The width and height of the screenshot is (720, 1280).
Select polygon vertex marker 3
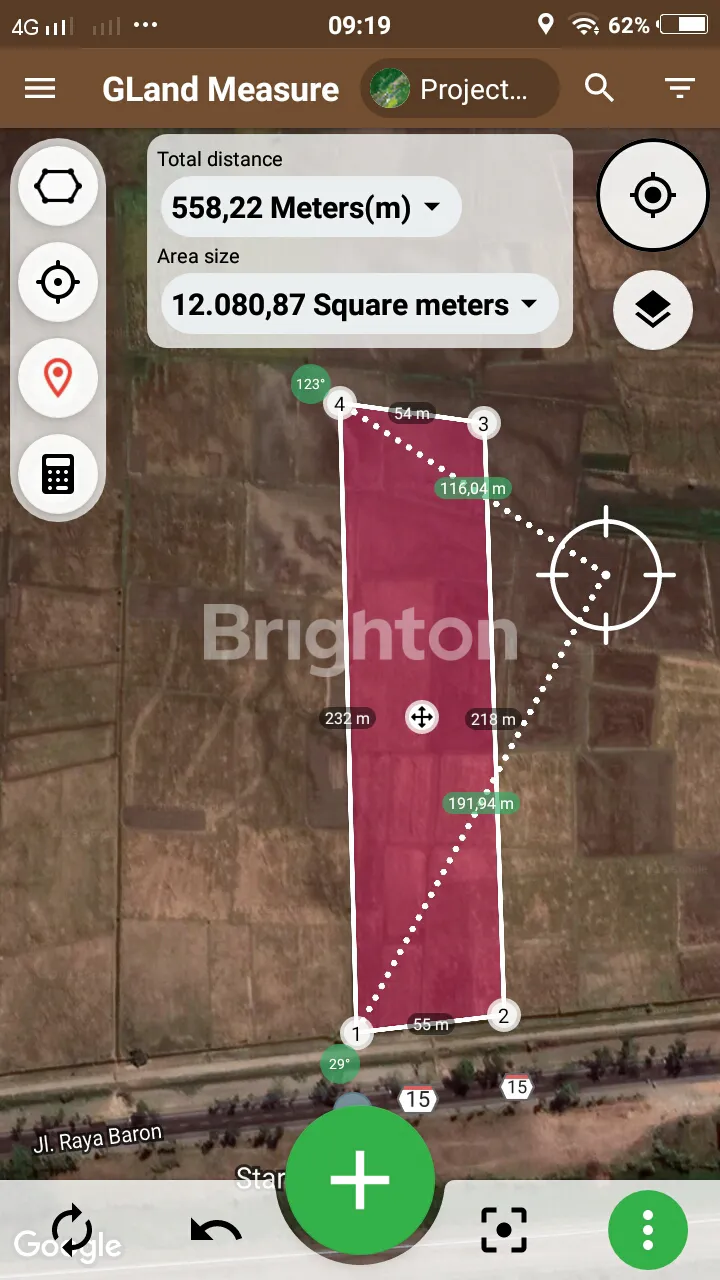483,424
